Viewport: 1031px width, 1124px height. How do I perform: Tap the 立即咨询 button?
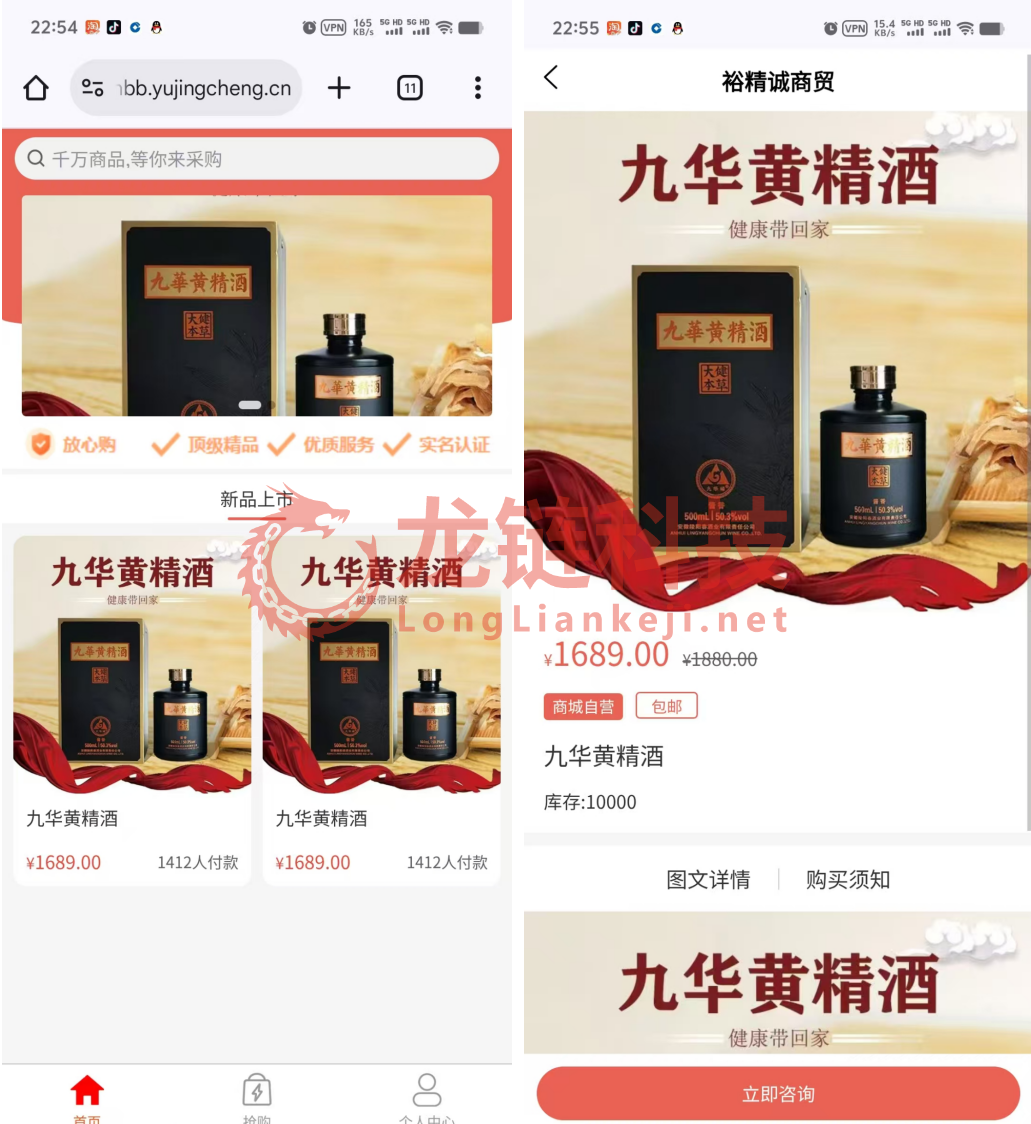(778, 1094)
